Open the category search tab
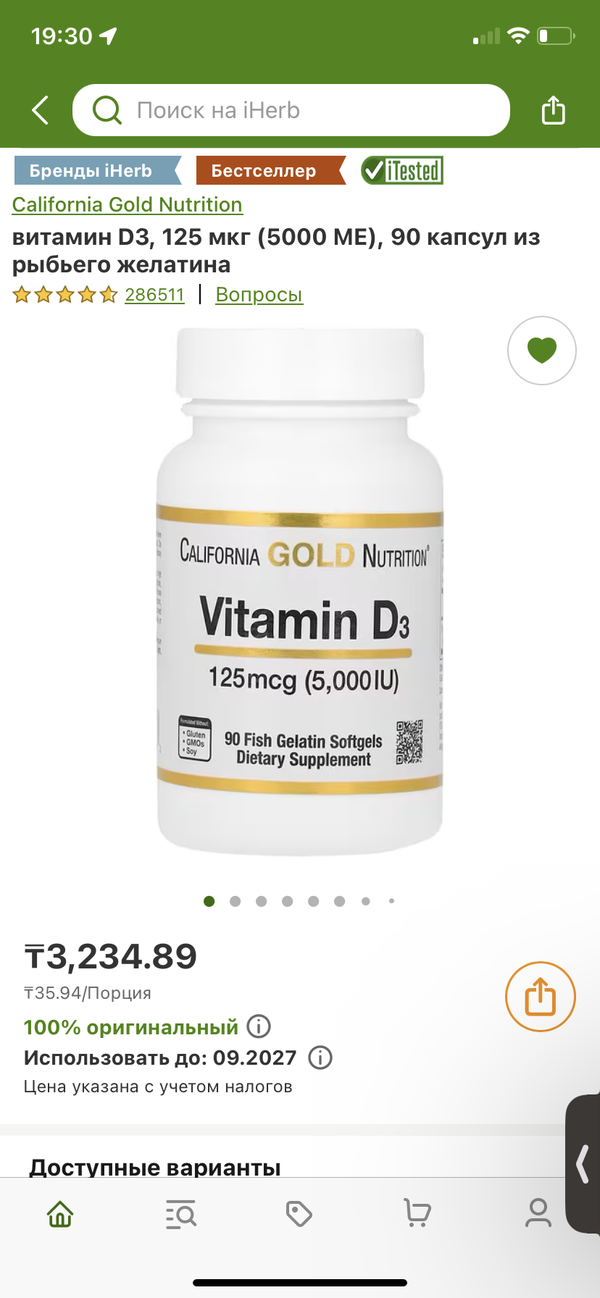Screen dimensions: 600x1298 point(181,1214)
